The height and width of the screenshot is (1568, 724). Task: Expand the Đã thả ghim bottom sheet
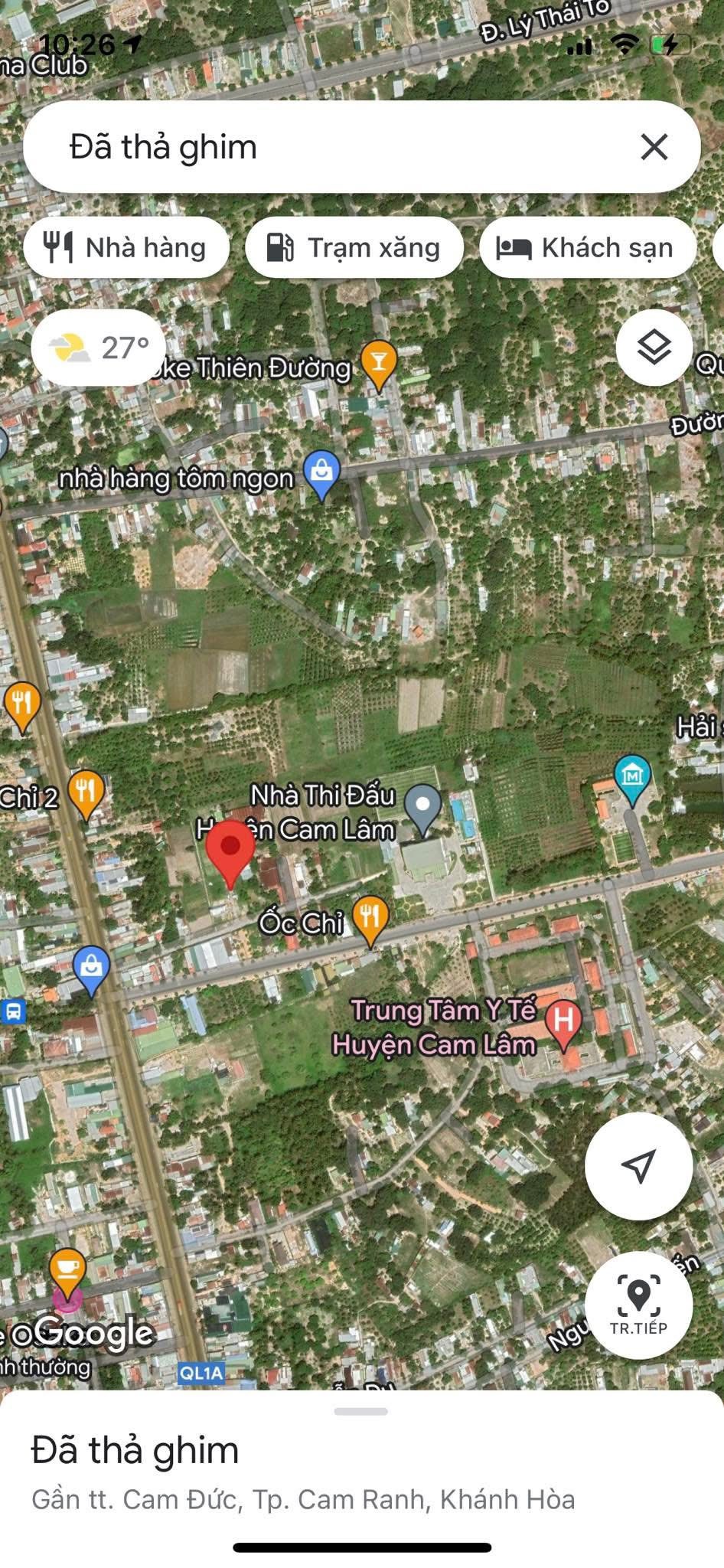pos(361,1412)
